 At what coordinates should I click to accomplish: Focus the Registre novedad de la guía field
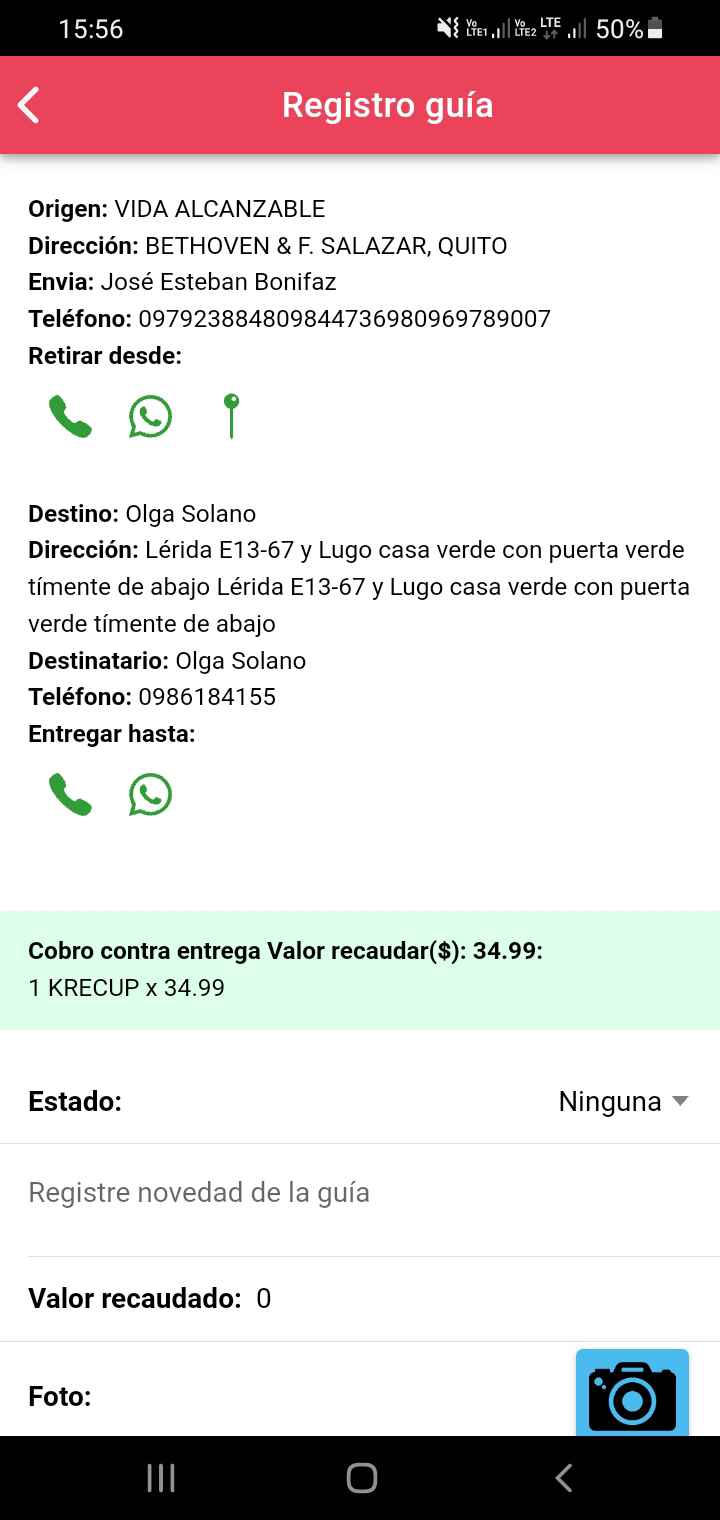click(x=360, y=1193)
